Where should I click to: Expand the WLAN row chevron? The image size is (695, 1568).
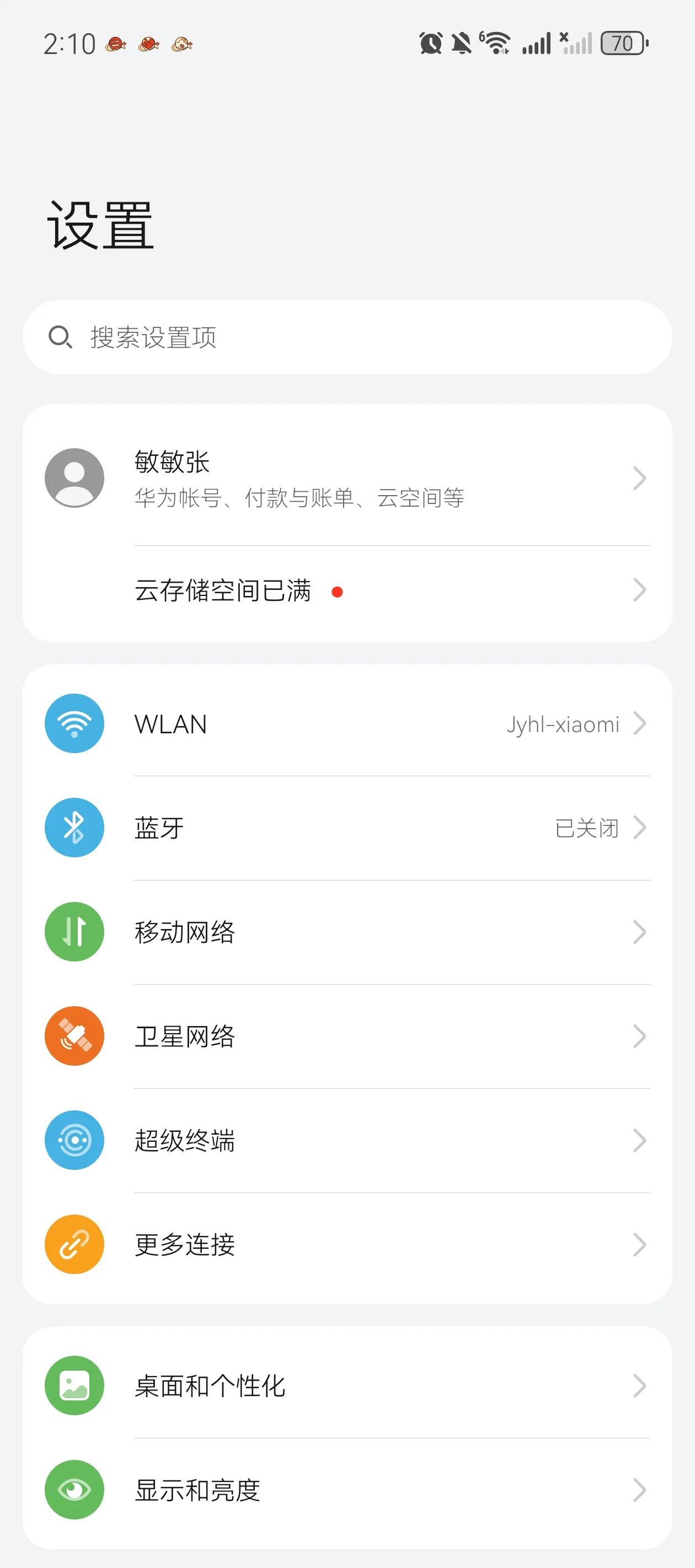point(640,724)
